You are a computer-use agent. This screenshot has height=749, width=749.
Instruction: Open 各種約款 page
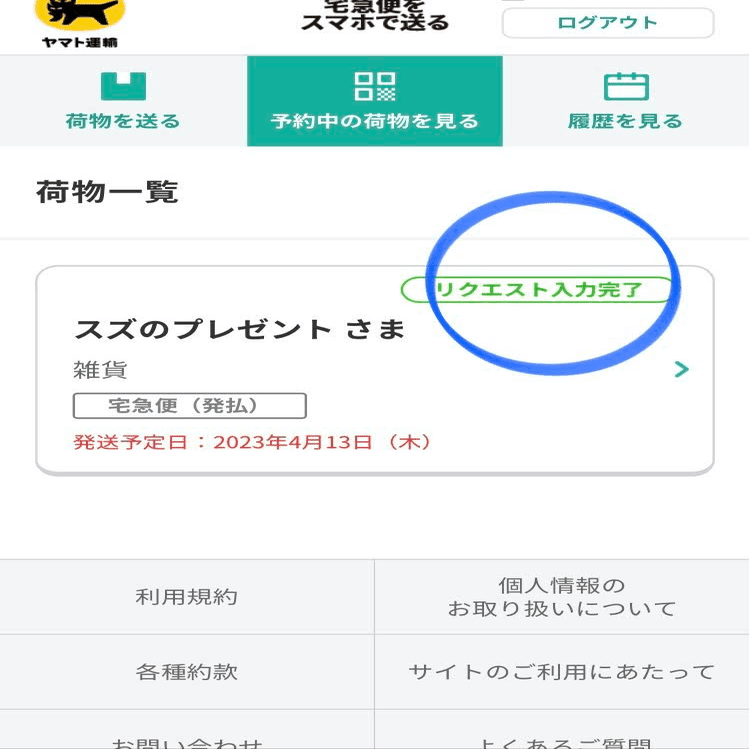pos(187,672)
